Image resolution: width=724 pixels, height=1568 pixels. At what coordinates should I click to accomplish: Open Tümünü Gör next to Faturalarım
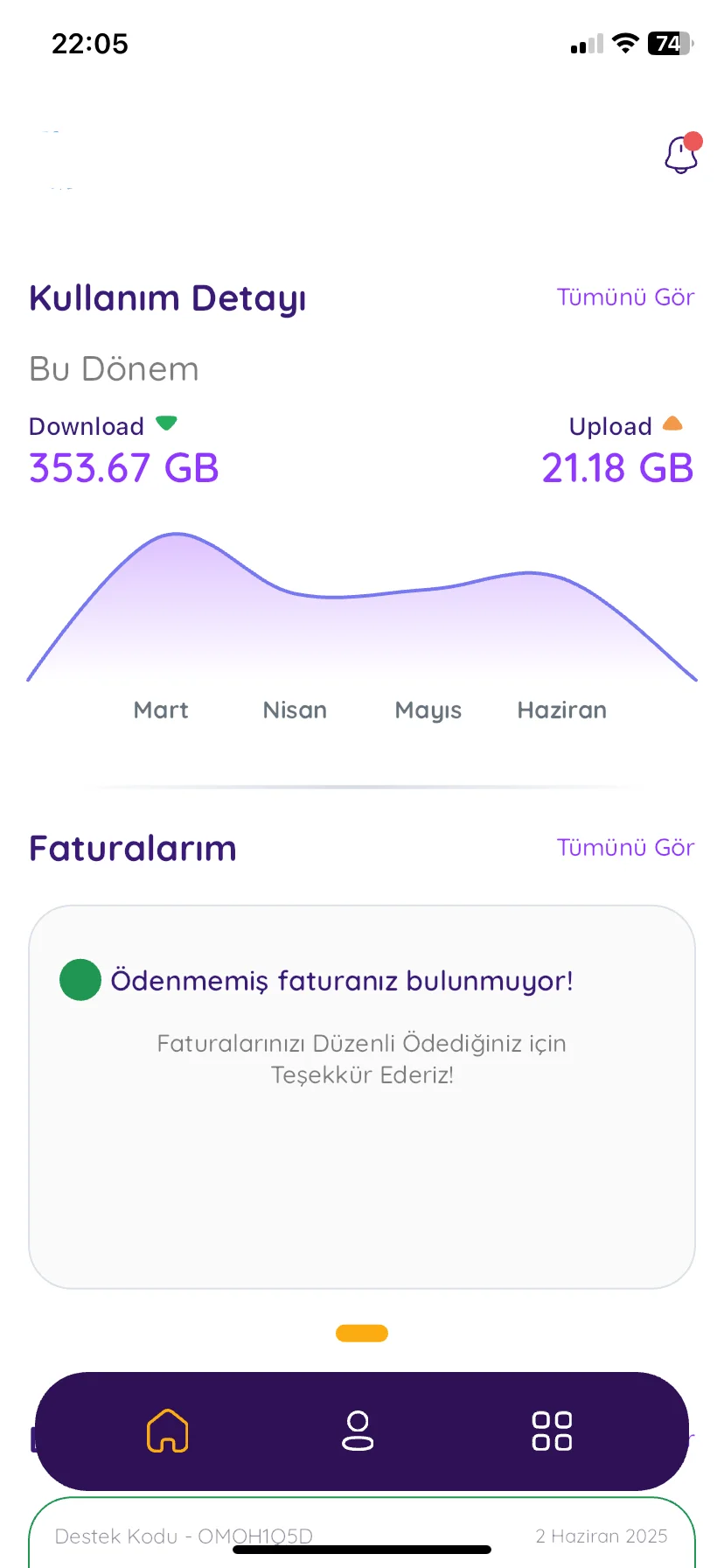pos(626,847)
